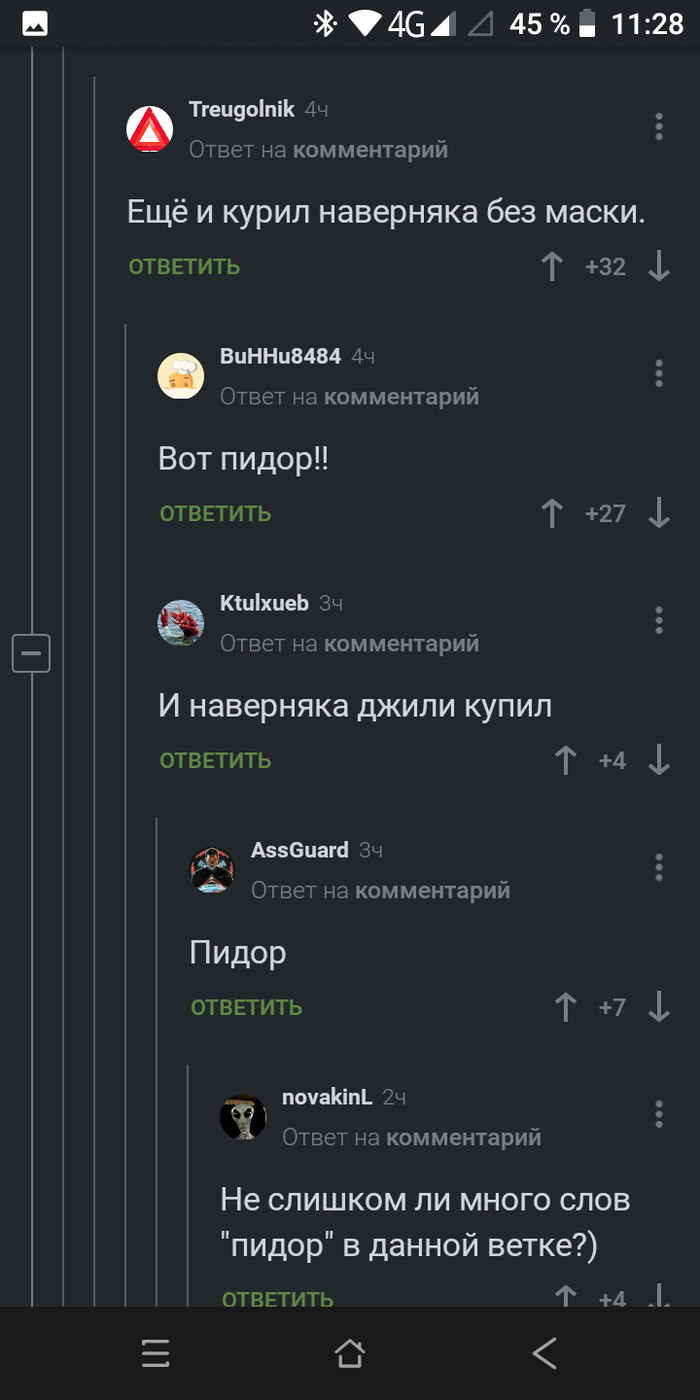
Task: Downvote Treugolnik's comment
Action: click(658, 267)
